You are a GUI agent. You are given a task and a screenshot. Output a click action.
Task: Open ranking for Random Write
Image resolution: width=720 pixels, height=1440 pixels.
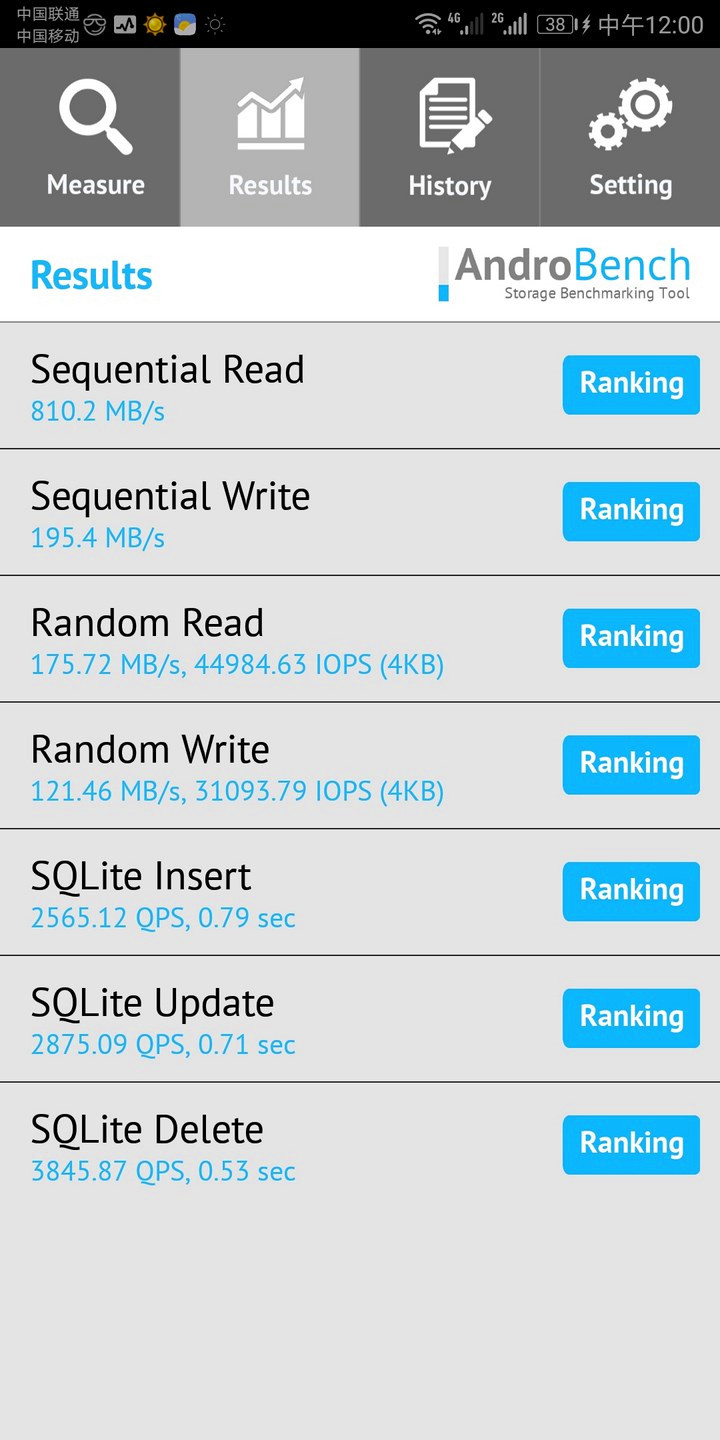click(x=631, y=764)
